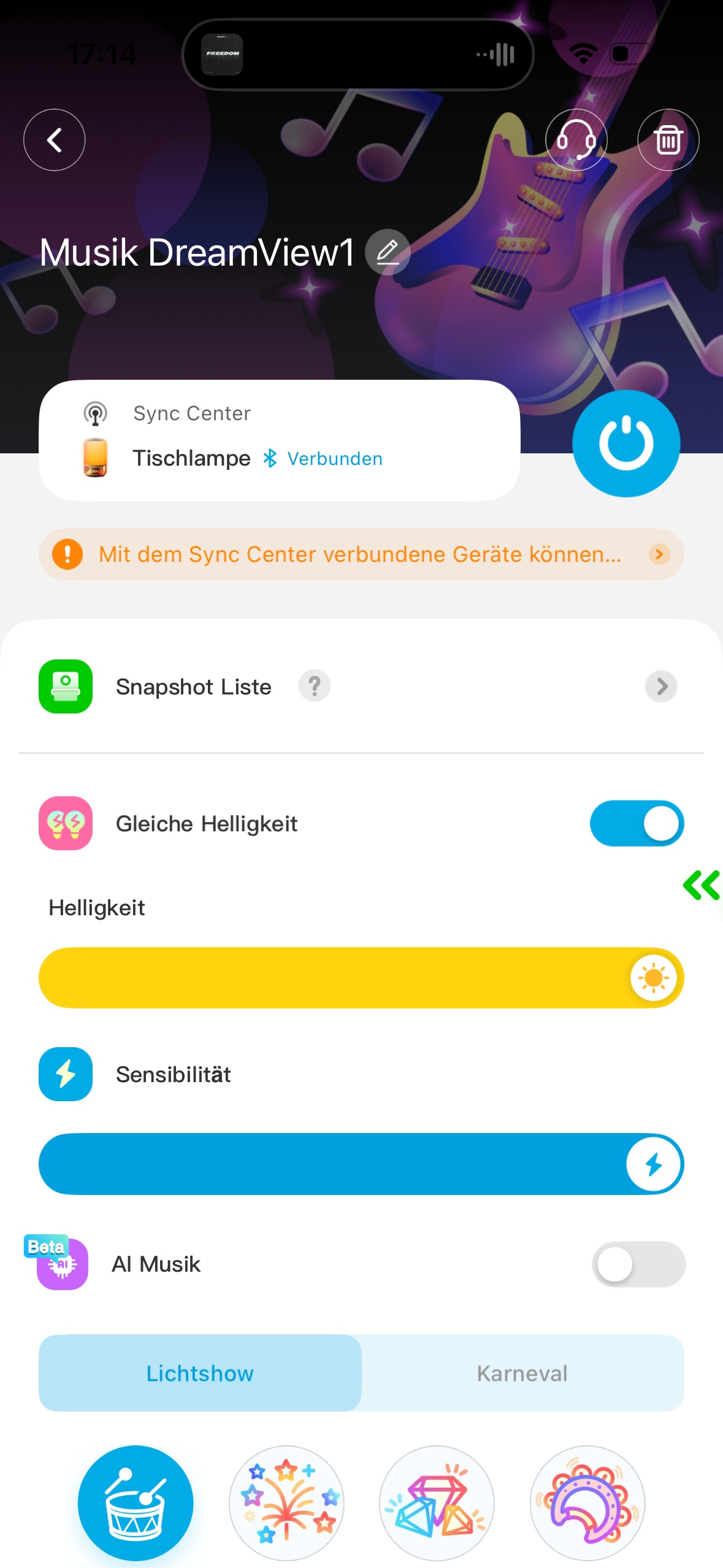Edit the Musik DreamView1 name
The width and height of the screenshot is (723, 1568).
coord(388,252)
